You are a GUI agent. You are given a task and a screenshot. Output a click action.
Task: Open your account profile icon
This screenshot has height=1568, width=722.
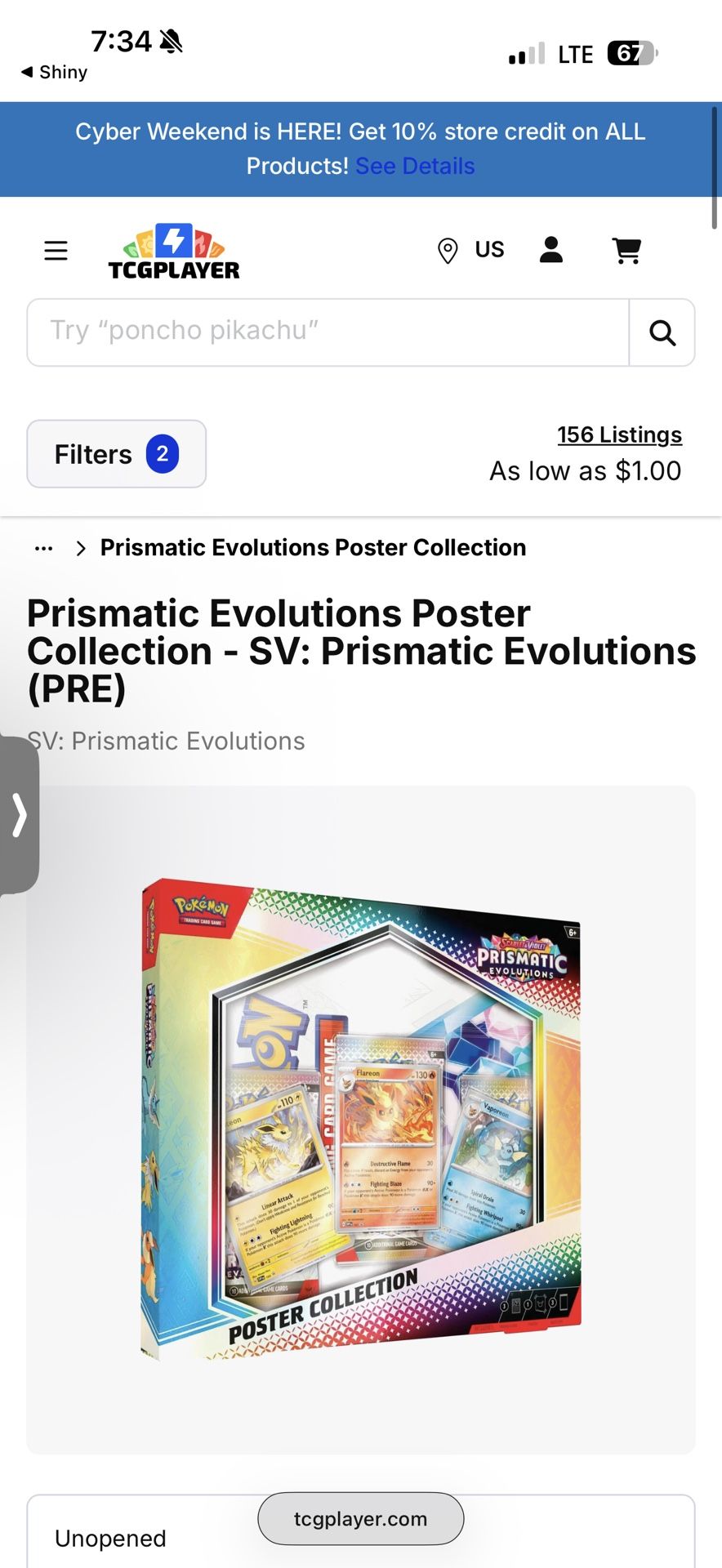(551, 250)
